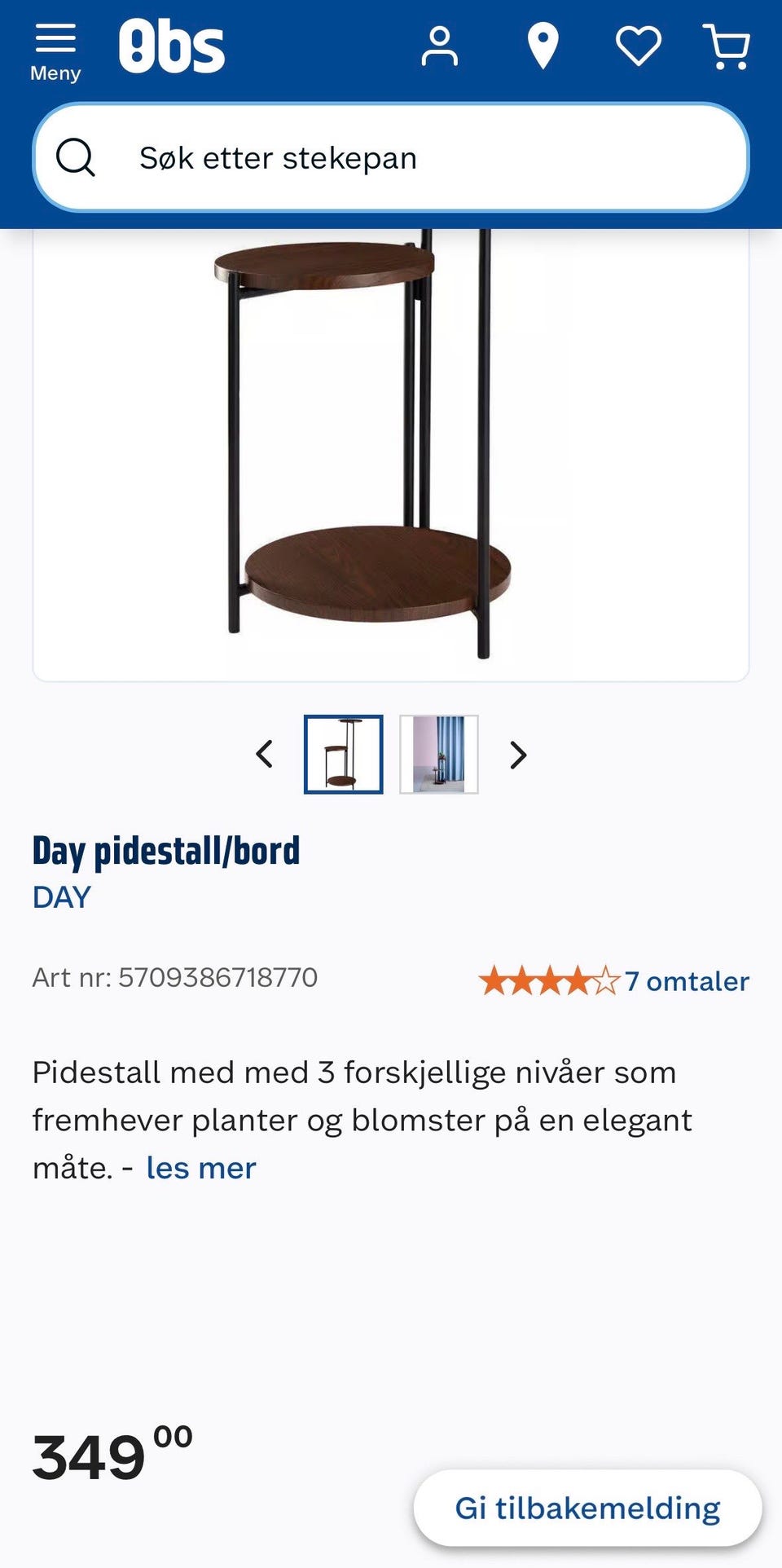Screen dimensions: 782x1568
Task: Select the store locator pin icon
Action: (x=542, y=46)
